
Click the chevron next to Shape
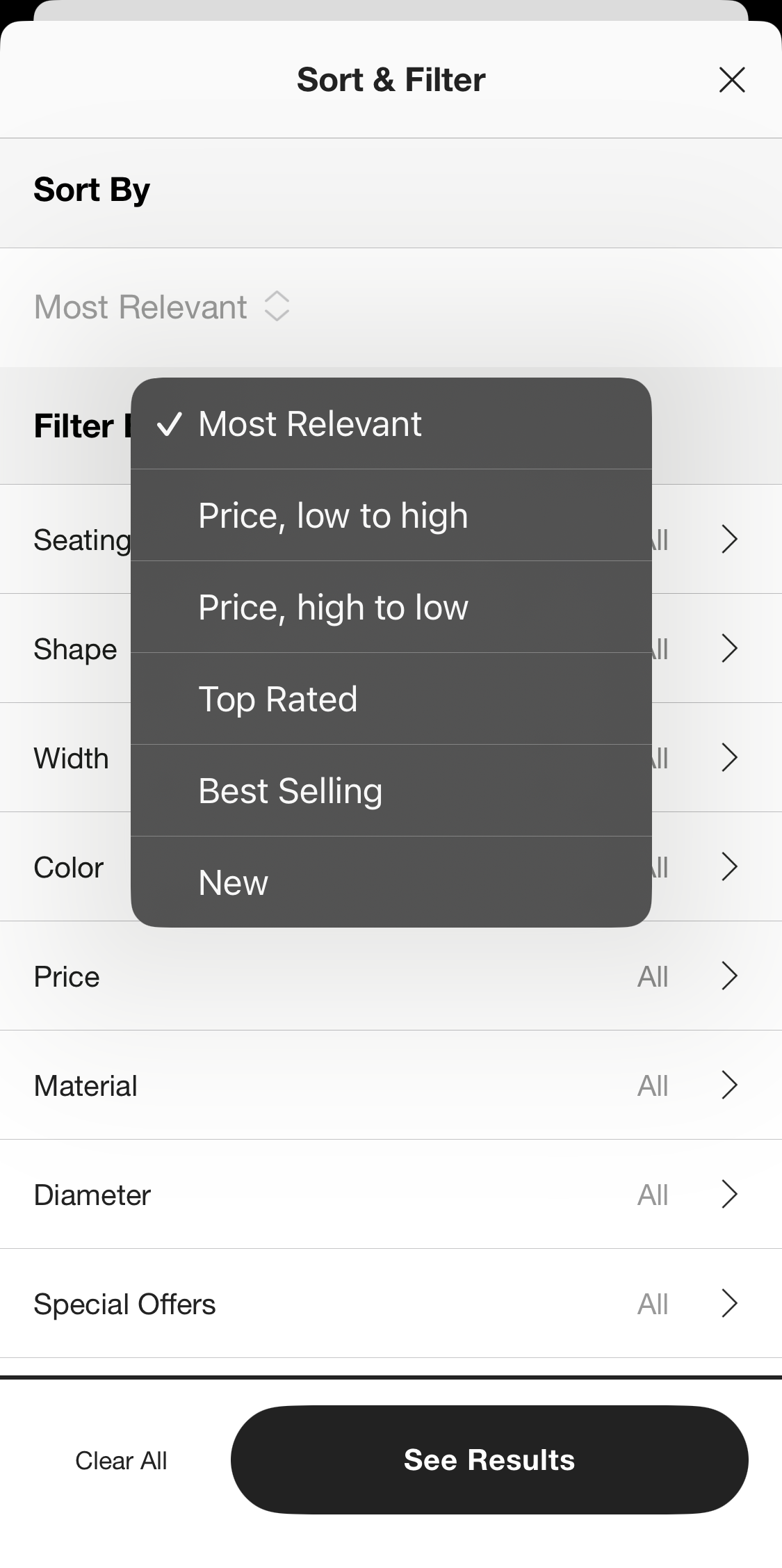point(728,648)
